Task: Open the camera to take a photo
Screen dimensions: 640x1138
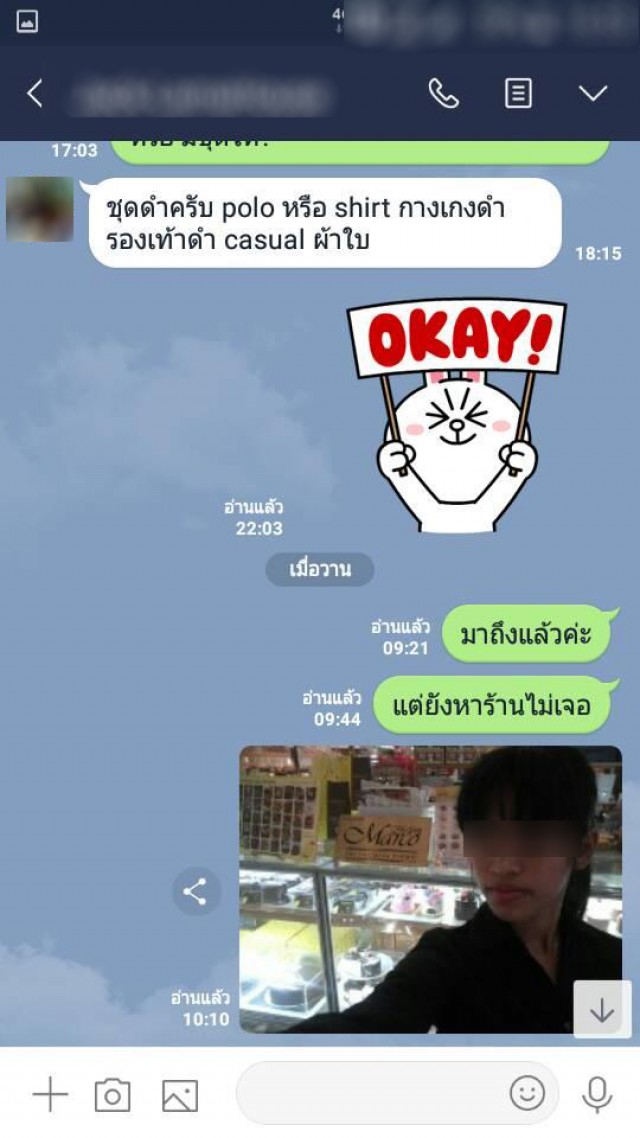Action: [113, 1095]
